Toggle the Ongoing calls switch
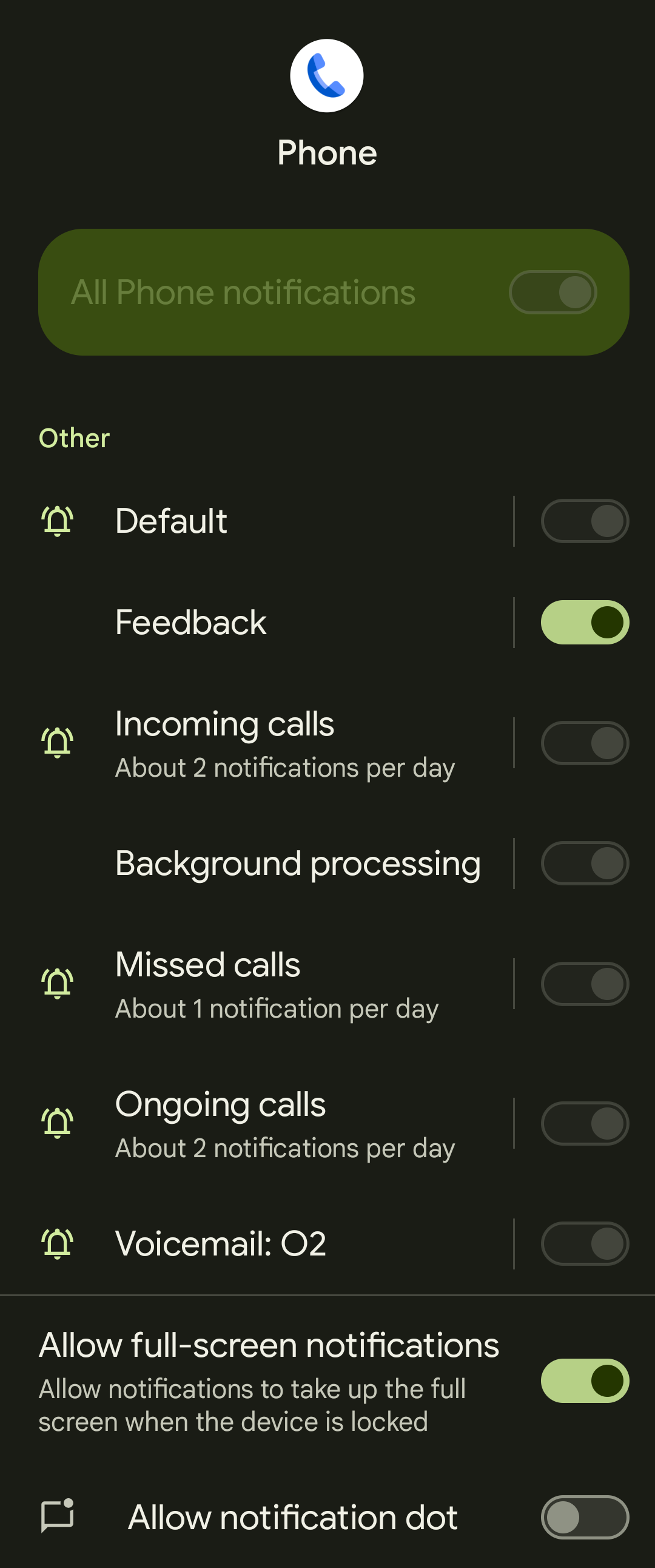The image size is (655, 1568). 585,1124
